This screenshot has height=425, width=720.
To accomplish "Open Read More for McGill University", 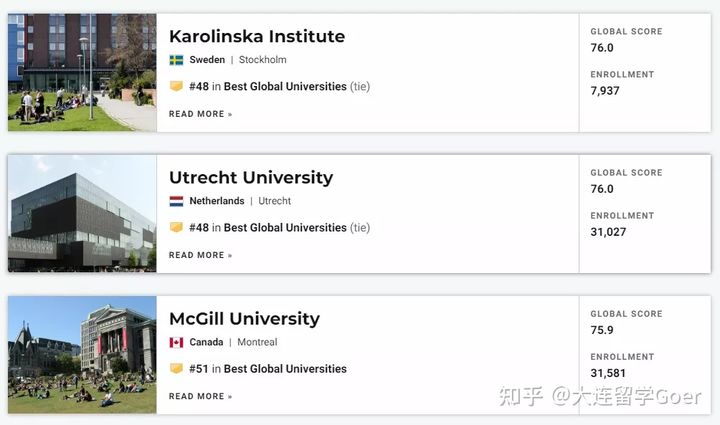I will point(200,396).
